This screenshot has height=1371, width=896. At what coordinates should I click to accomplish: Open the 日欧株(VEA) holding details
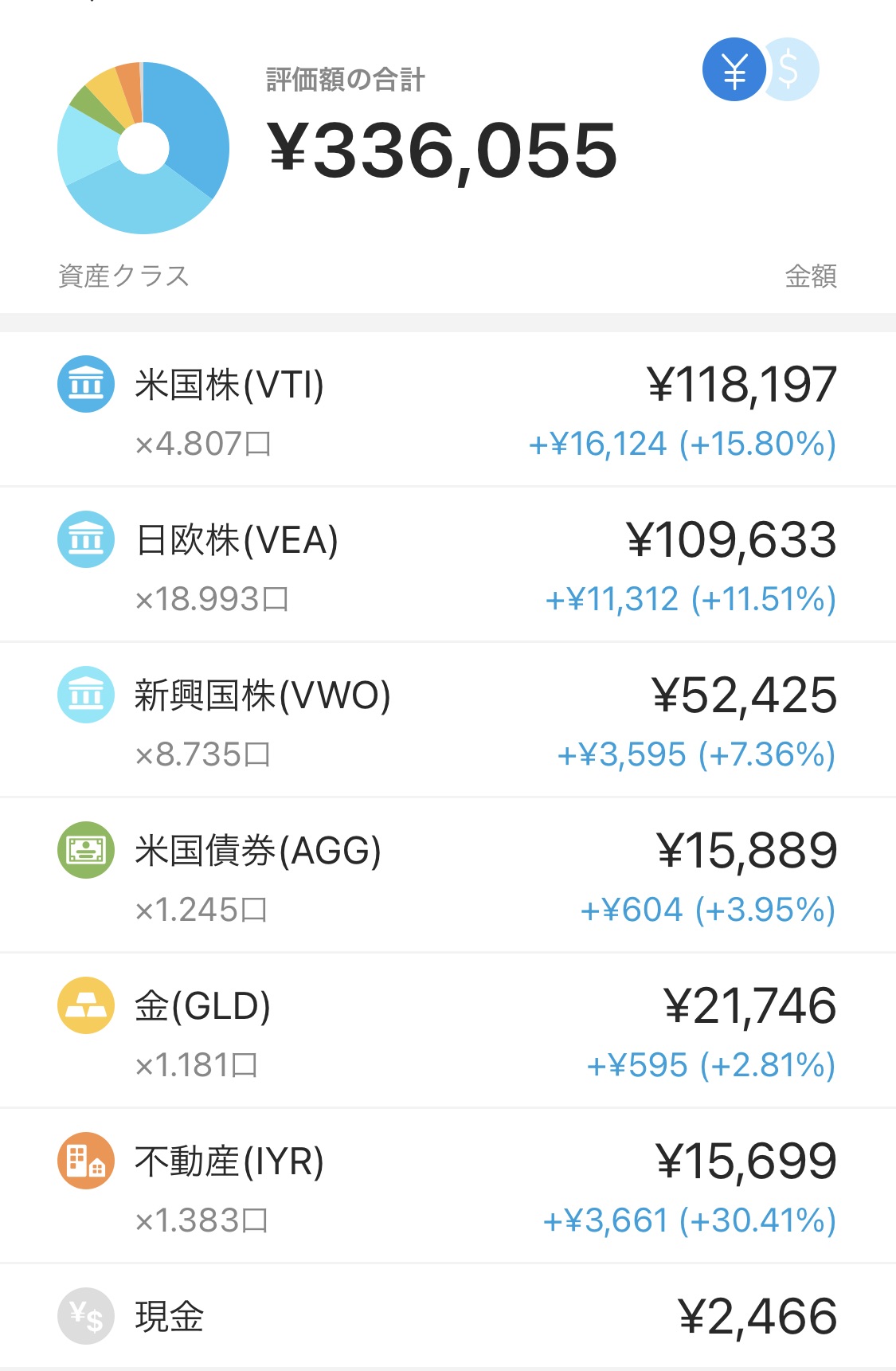pos(448,565)
